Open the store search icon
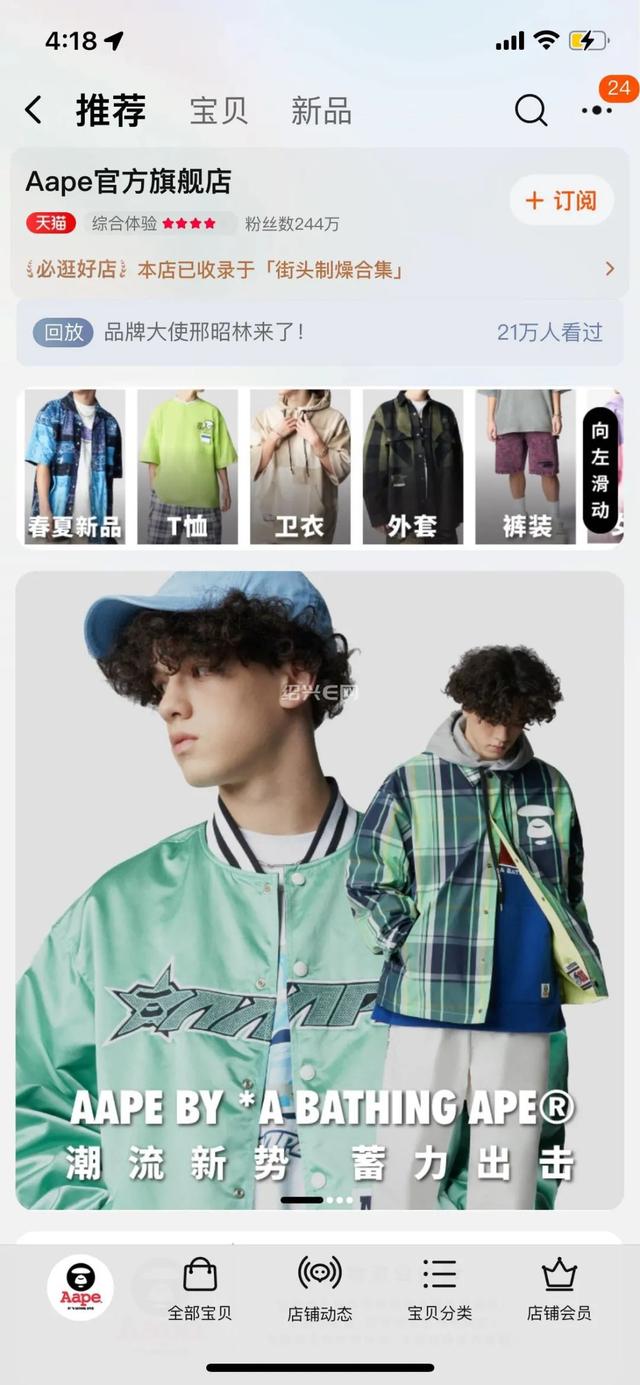 (x=531, y=110)
